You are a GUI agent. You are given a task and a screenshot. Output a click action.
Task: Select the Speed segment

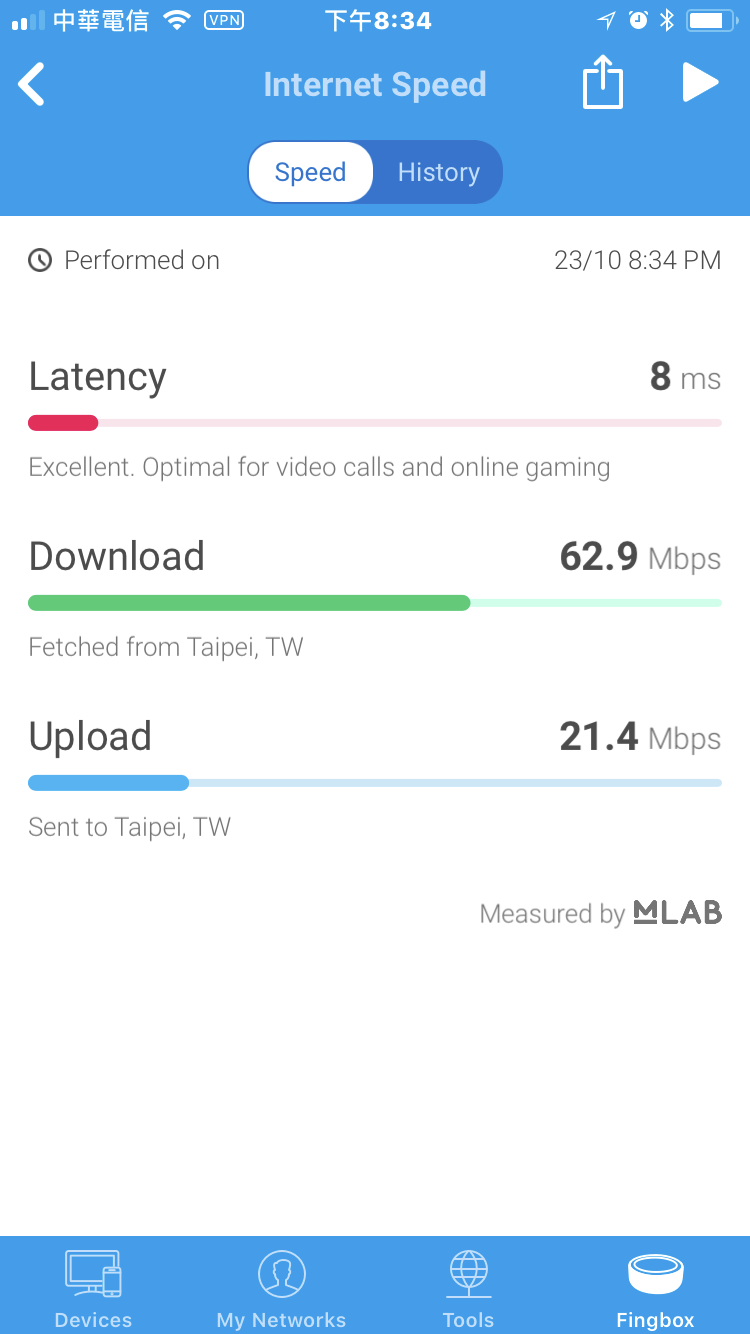pyautogui.click(x=310, y=172)
